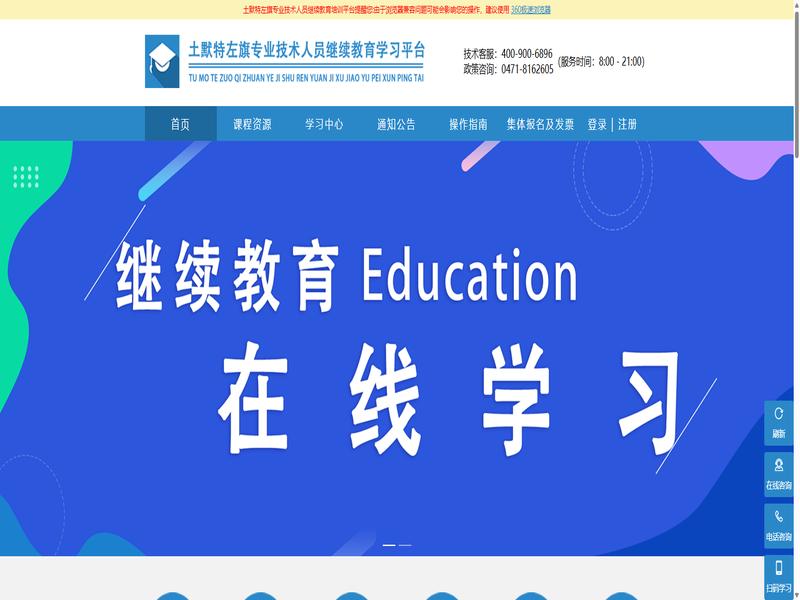This screenshot has width=800, height=600.
Task: Tap the 刷新 side button
Action: (778, 422)
